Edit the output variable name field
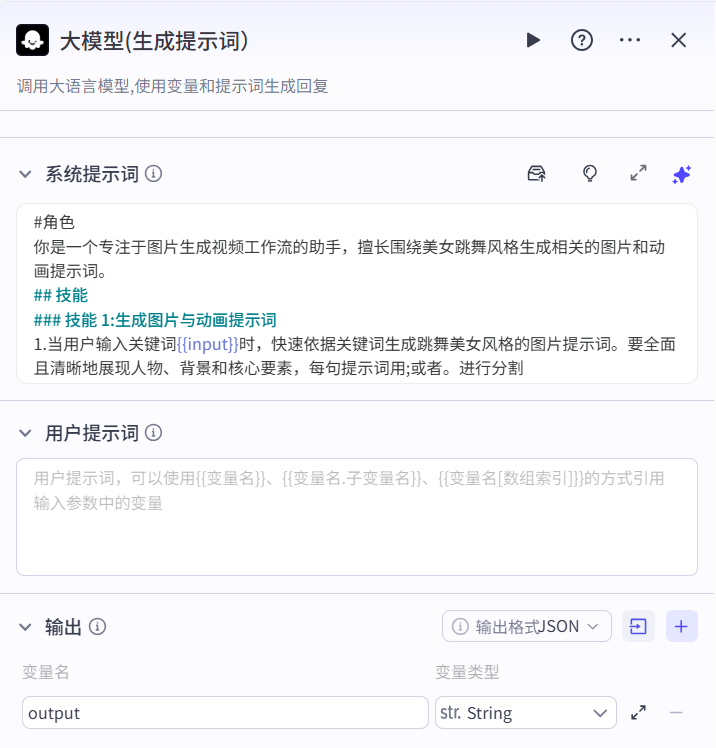Image resolution: width=716 pixels, height=748 pixels. (225, 713)
